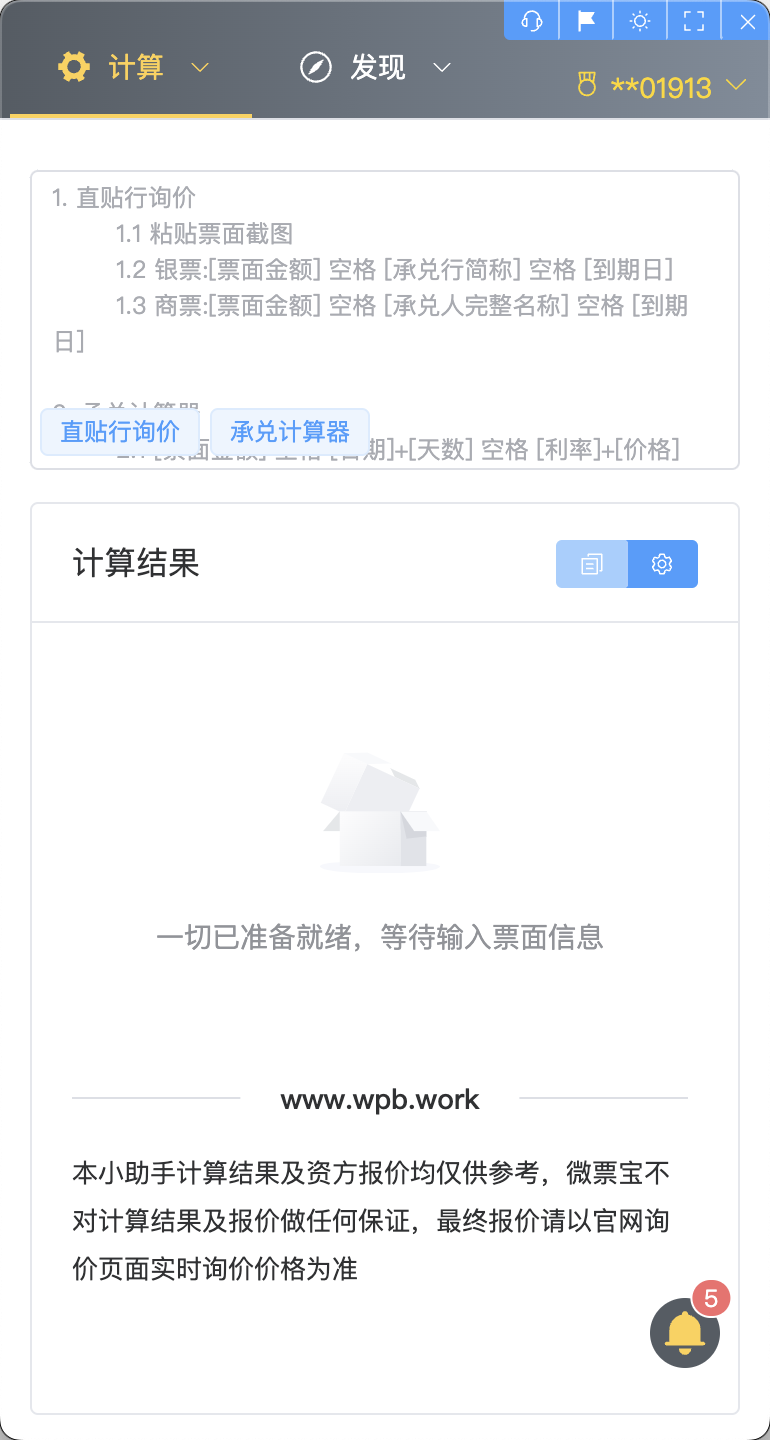
Task: Open the 发现 tab
Action: click(x=375, y=68)
